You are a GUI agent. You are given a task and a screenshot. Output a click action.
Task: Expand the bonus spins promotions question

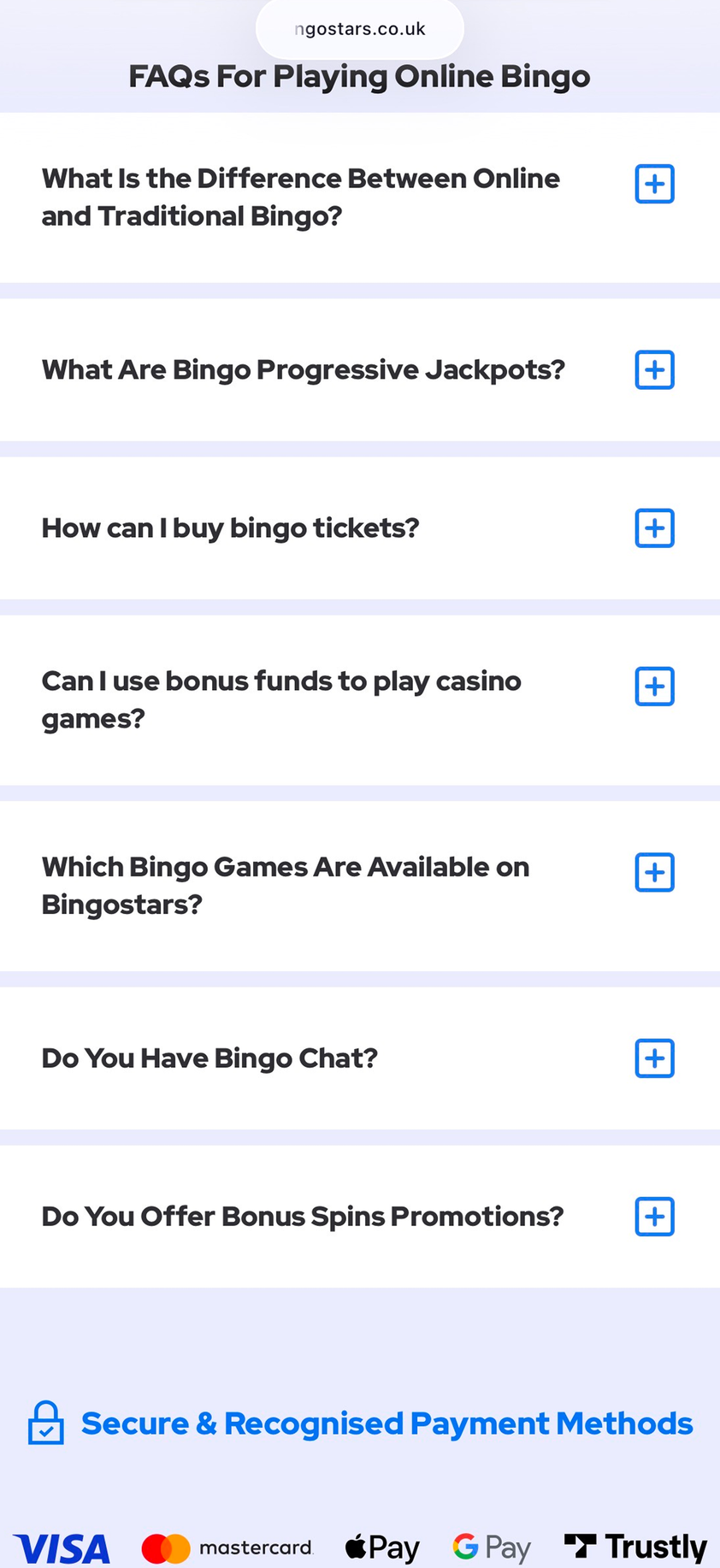tap(654, 1217)
